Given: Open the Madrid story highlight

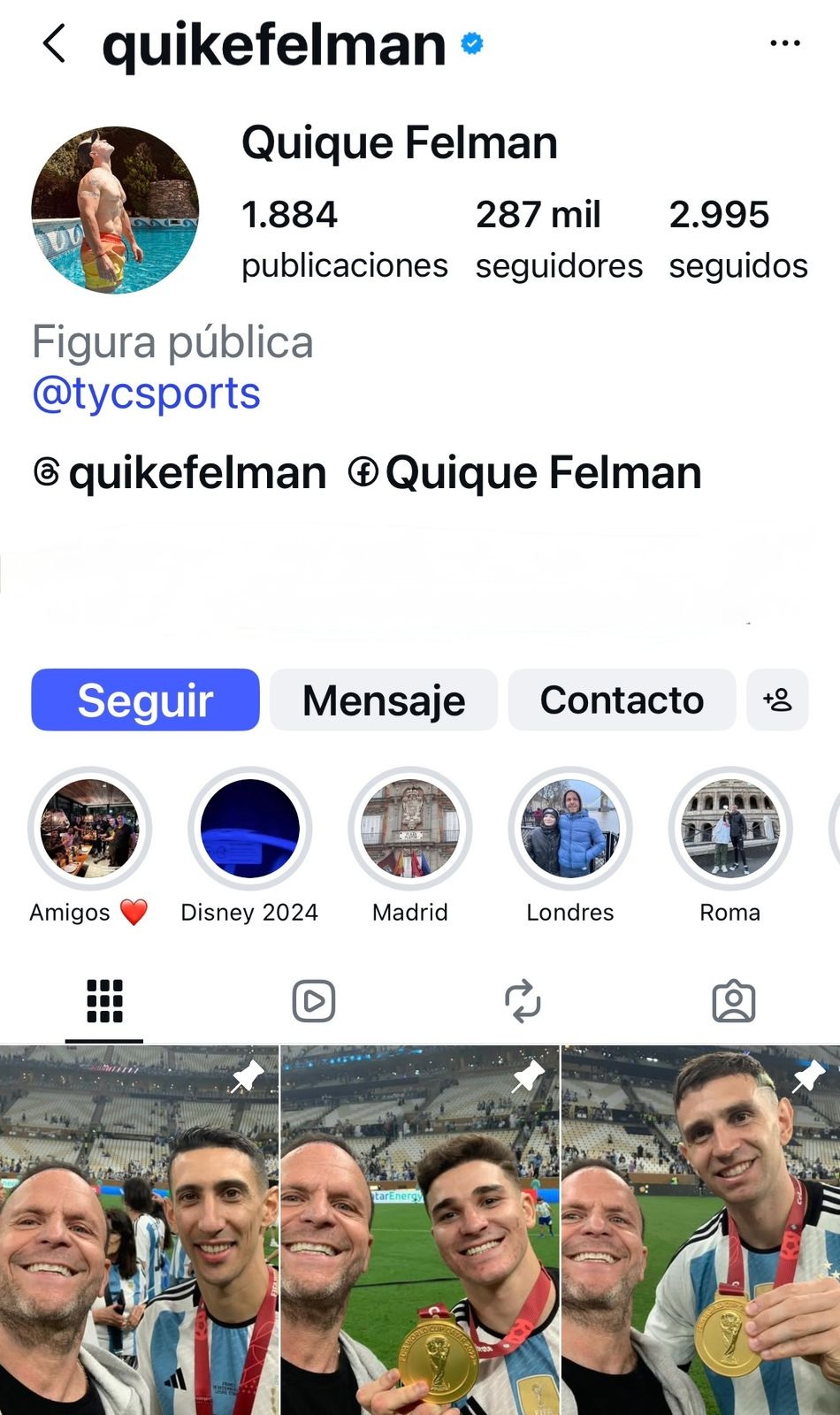Looking at the screenshot, I should pyautogui.click(x=410, y=829).
